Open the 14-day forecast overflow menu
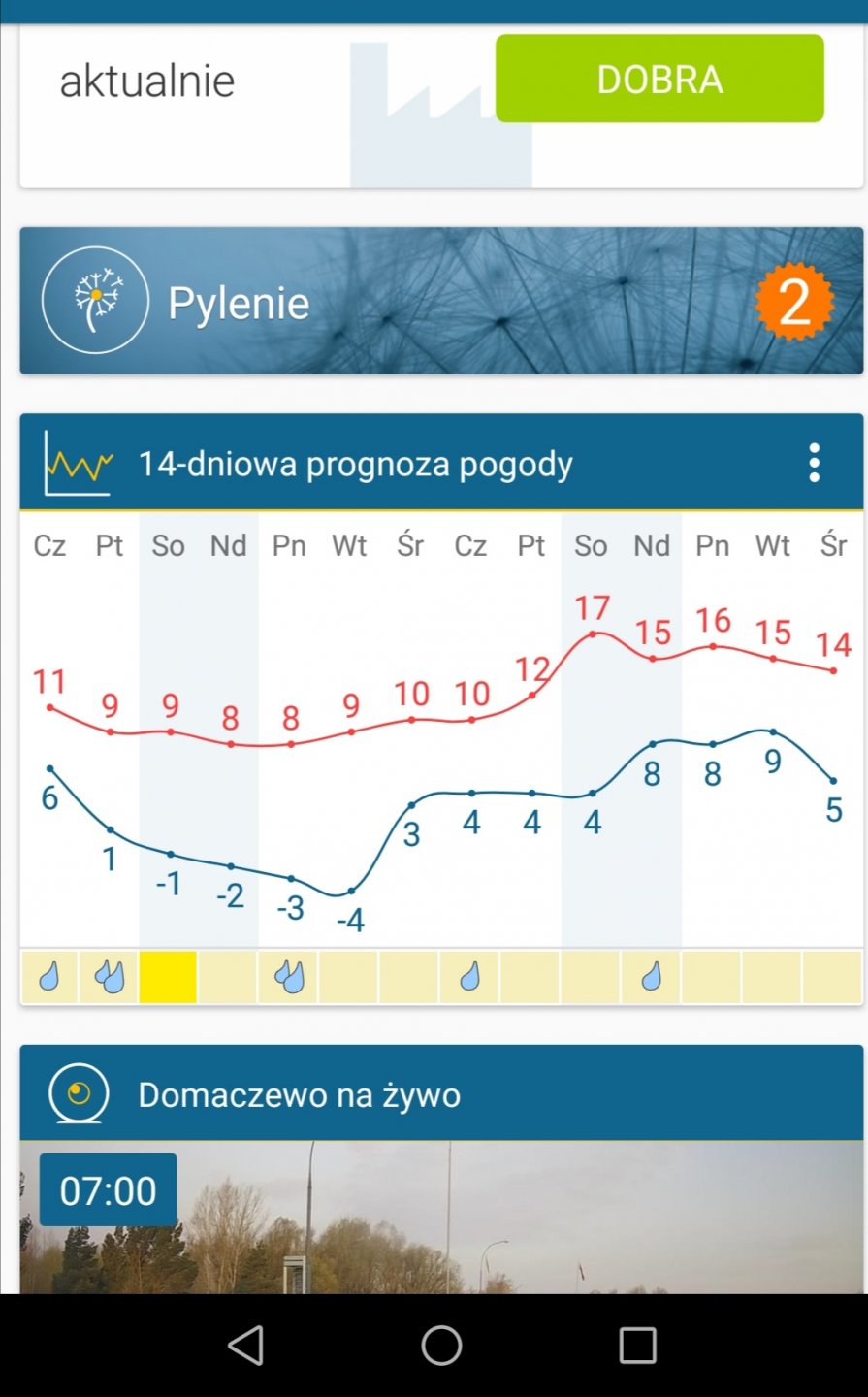The width and height of the screenshot is (868, 1397). (x=815, y=463)
